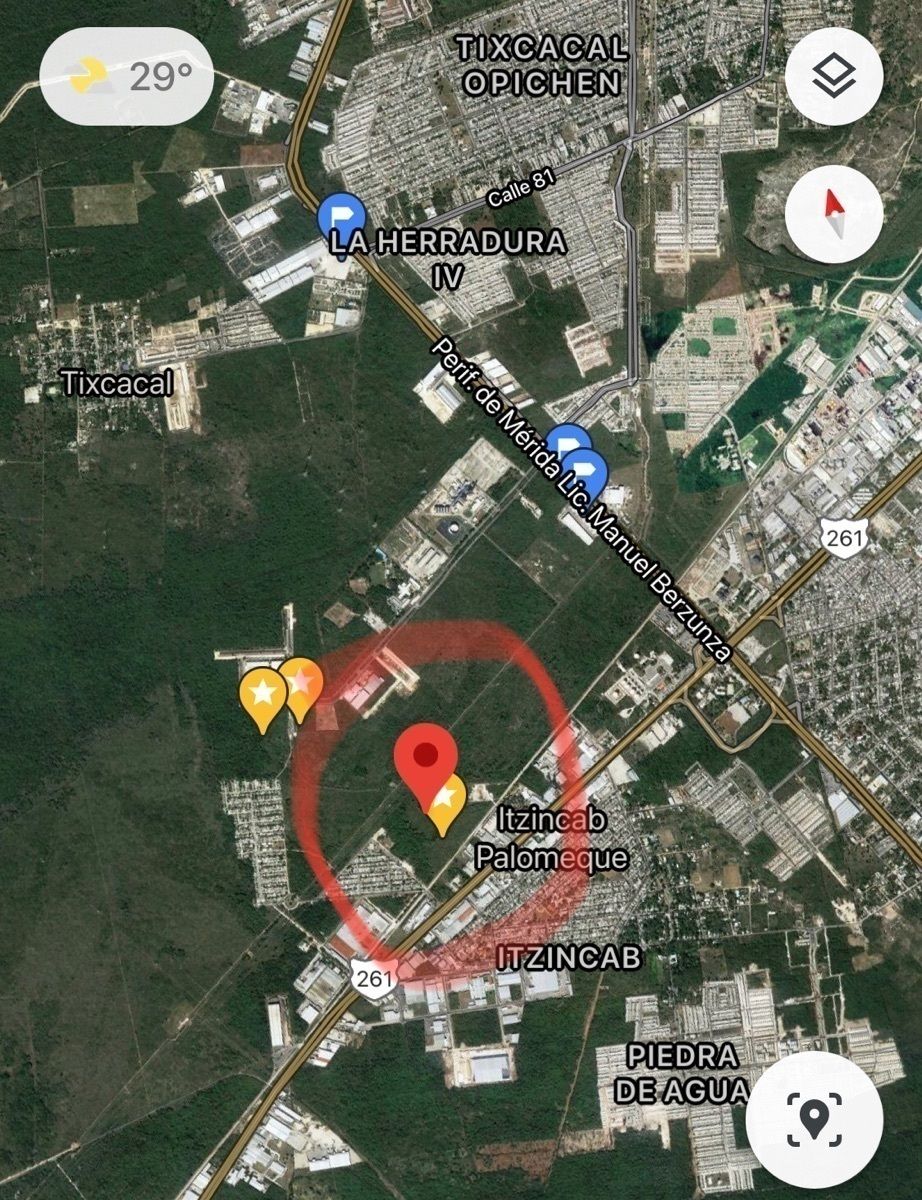Open the map layers button
The height and width of the screenshot is (1200, 922).
coord(834,77)
